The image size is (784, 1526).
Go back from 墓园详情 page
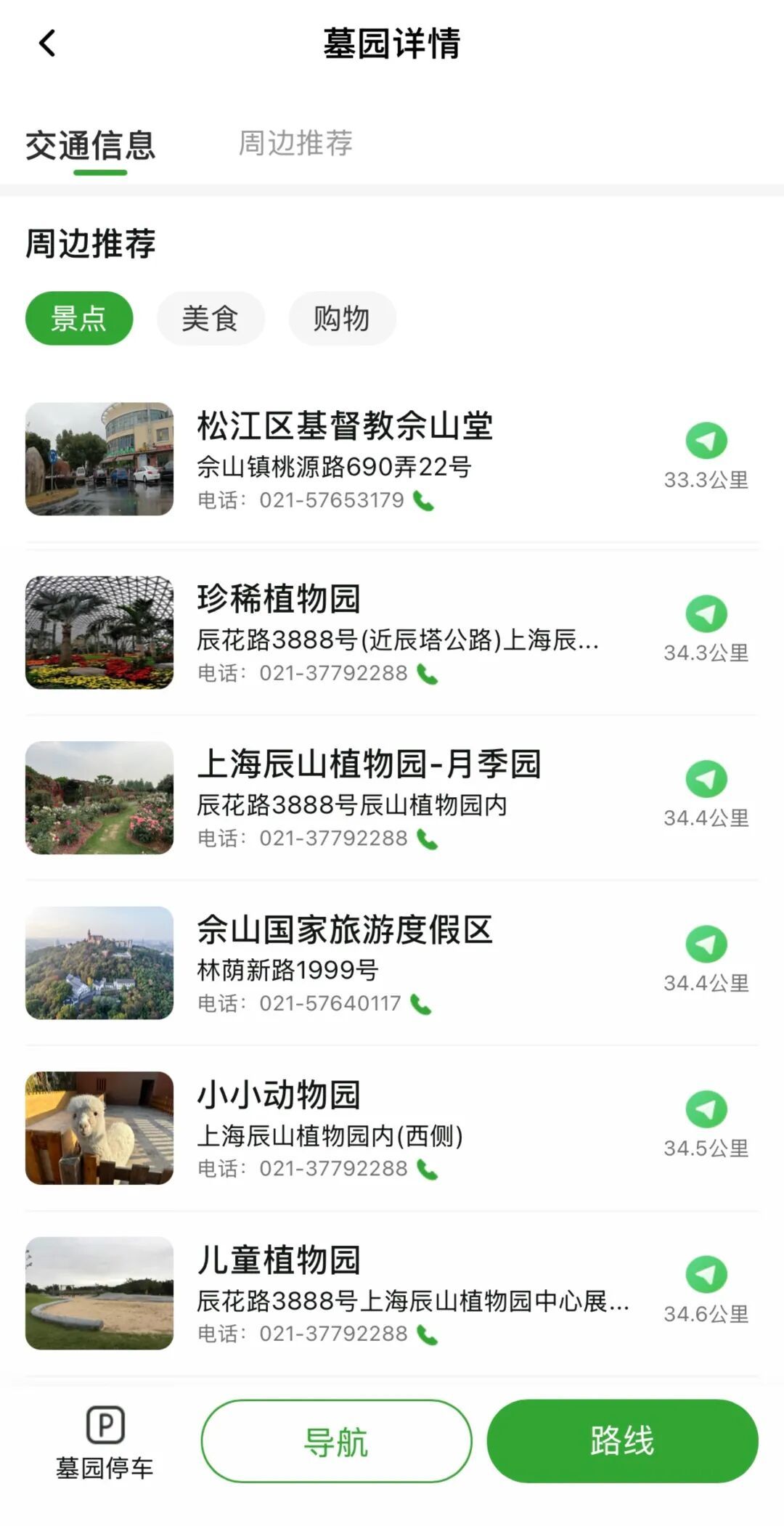coord(47,44)
